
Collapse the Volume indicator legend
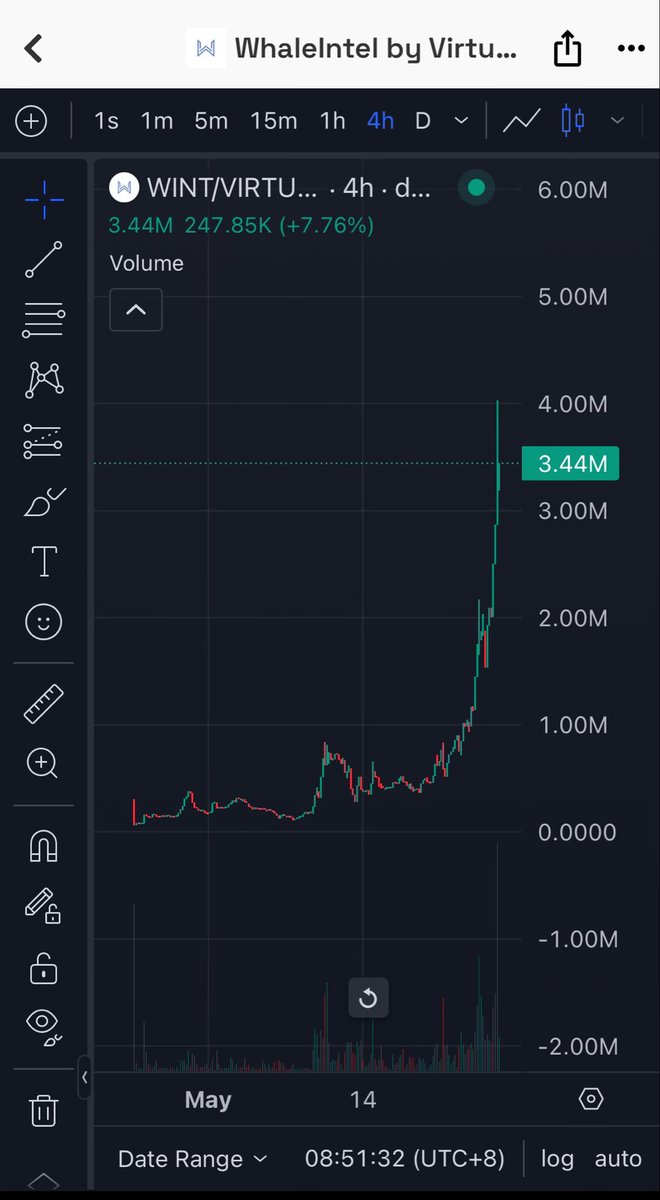(x=136, y=310)
